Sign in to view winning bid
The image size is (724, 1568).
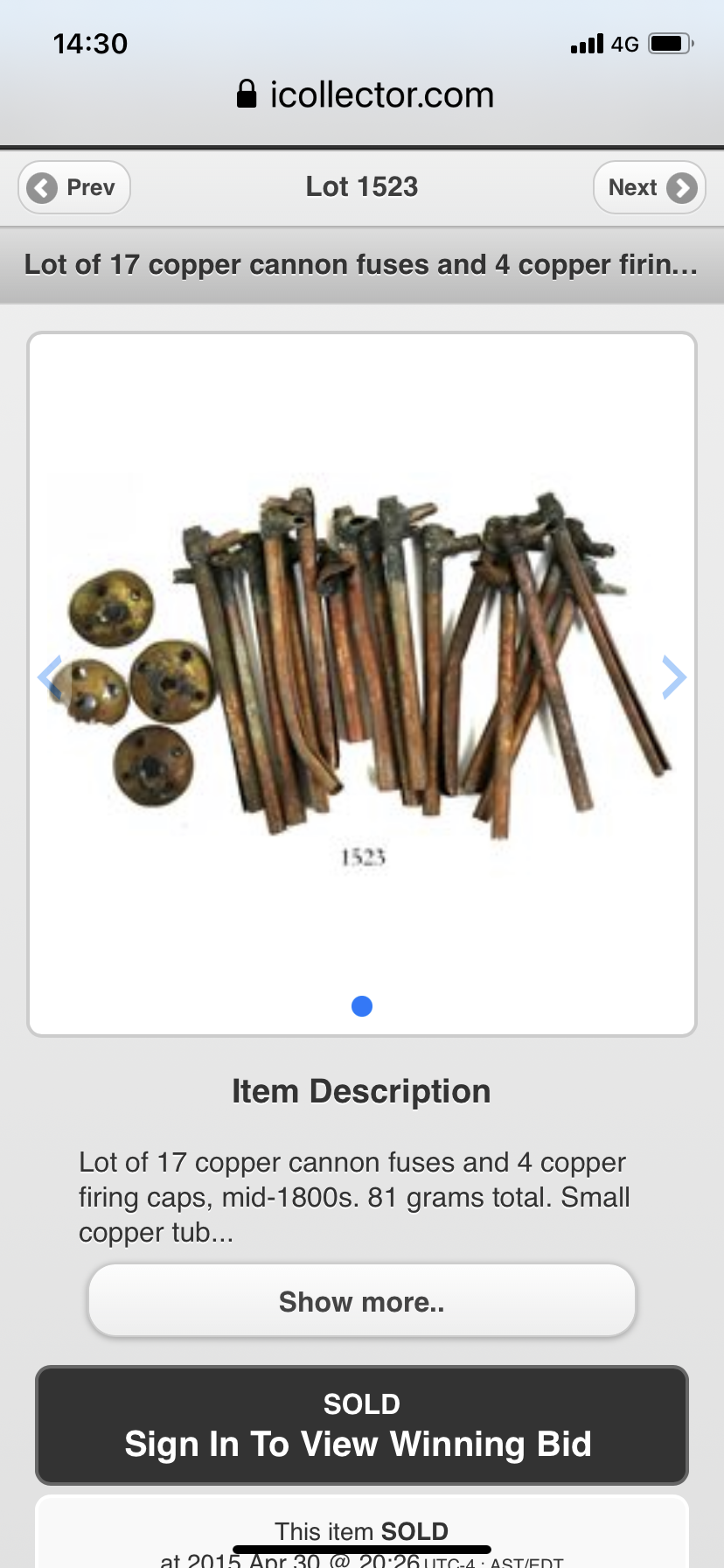click(x=362, y=1425)
